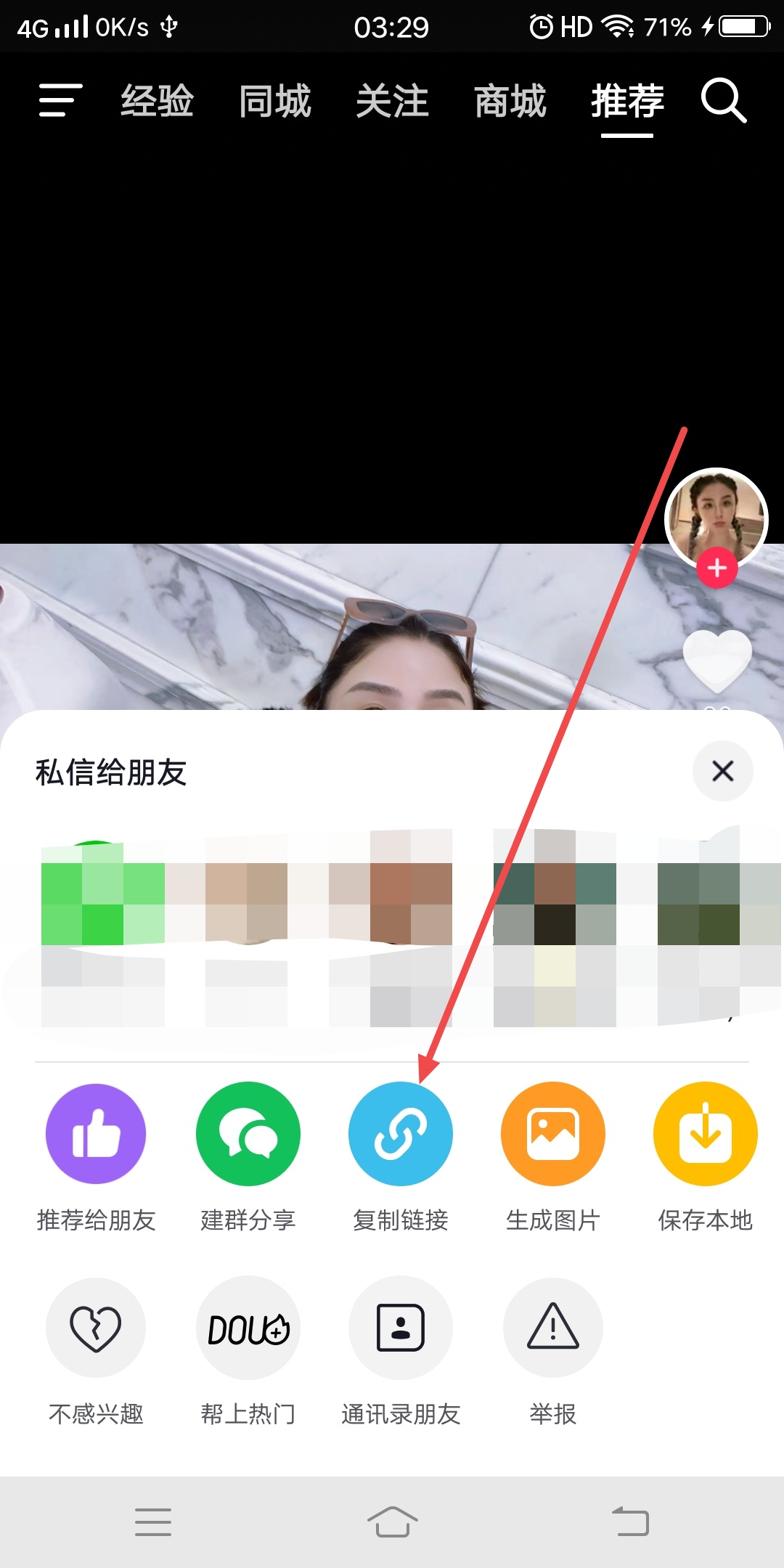Tap 推荐给朋友 thumbs-up option
This screenshot has width=784, height=1568.
pos(96,1134)
